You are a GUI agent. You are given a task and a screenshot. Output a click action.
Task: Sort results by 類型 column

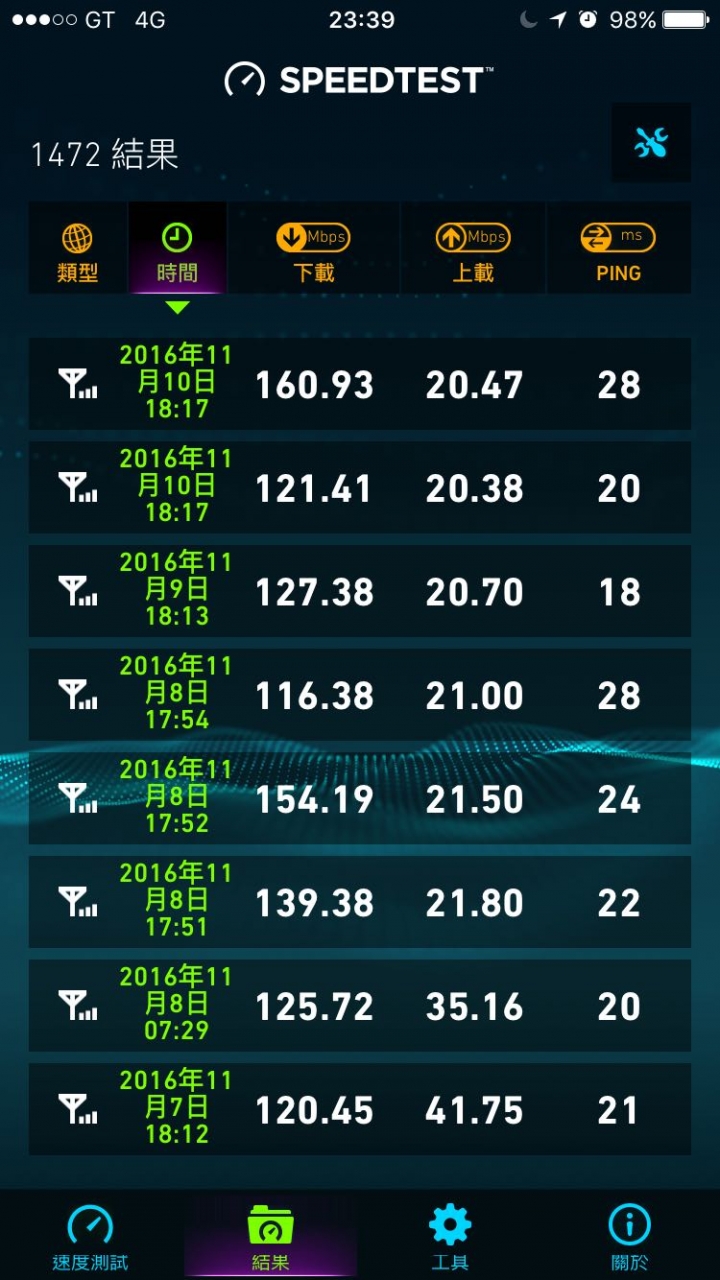click(78, 248)
